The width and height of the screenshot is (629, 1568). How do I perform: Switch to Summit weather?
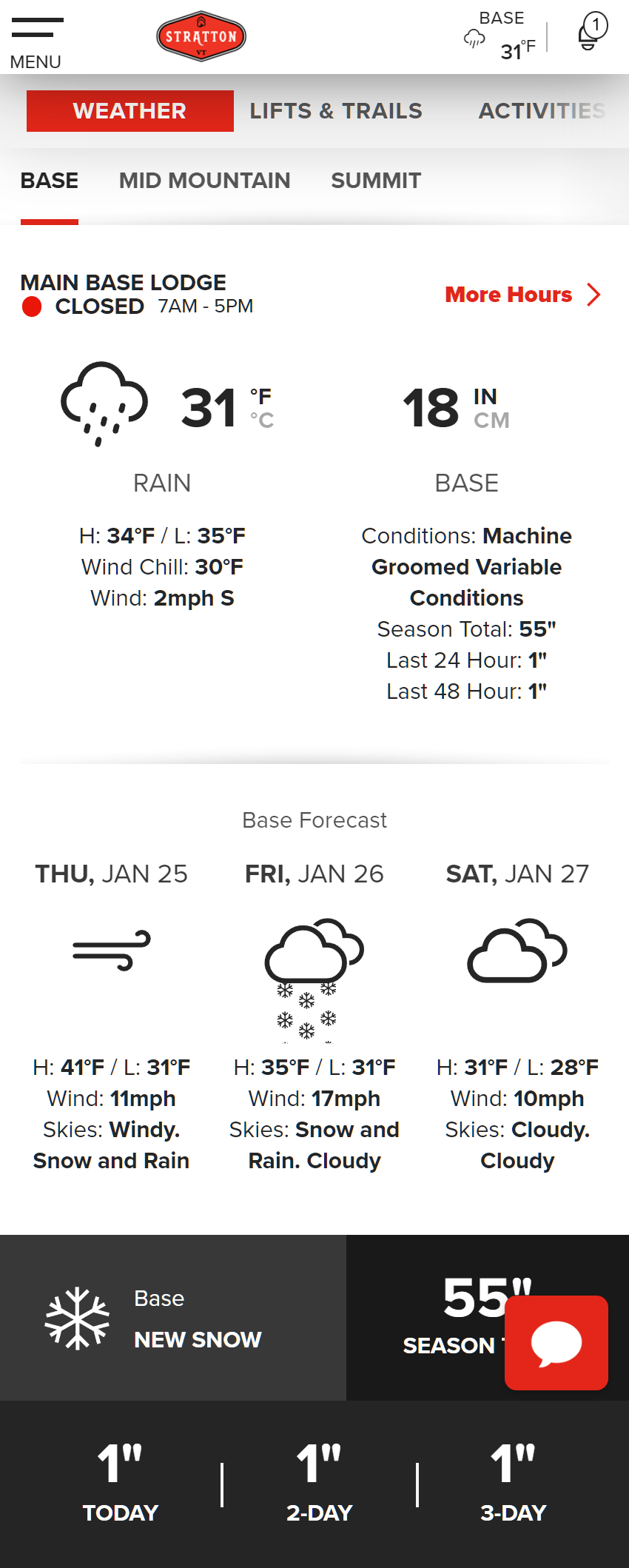tap(376, 181)
